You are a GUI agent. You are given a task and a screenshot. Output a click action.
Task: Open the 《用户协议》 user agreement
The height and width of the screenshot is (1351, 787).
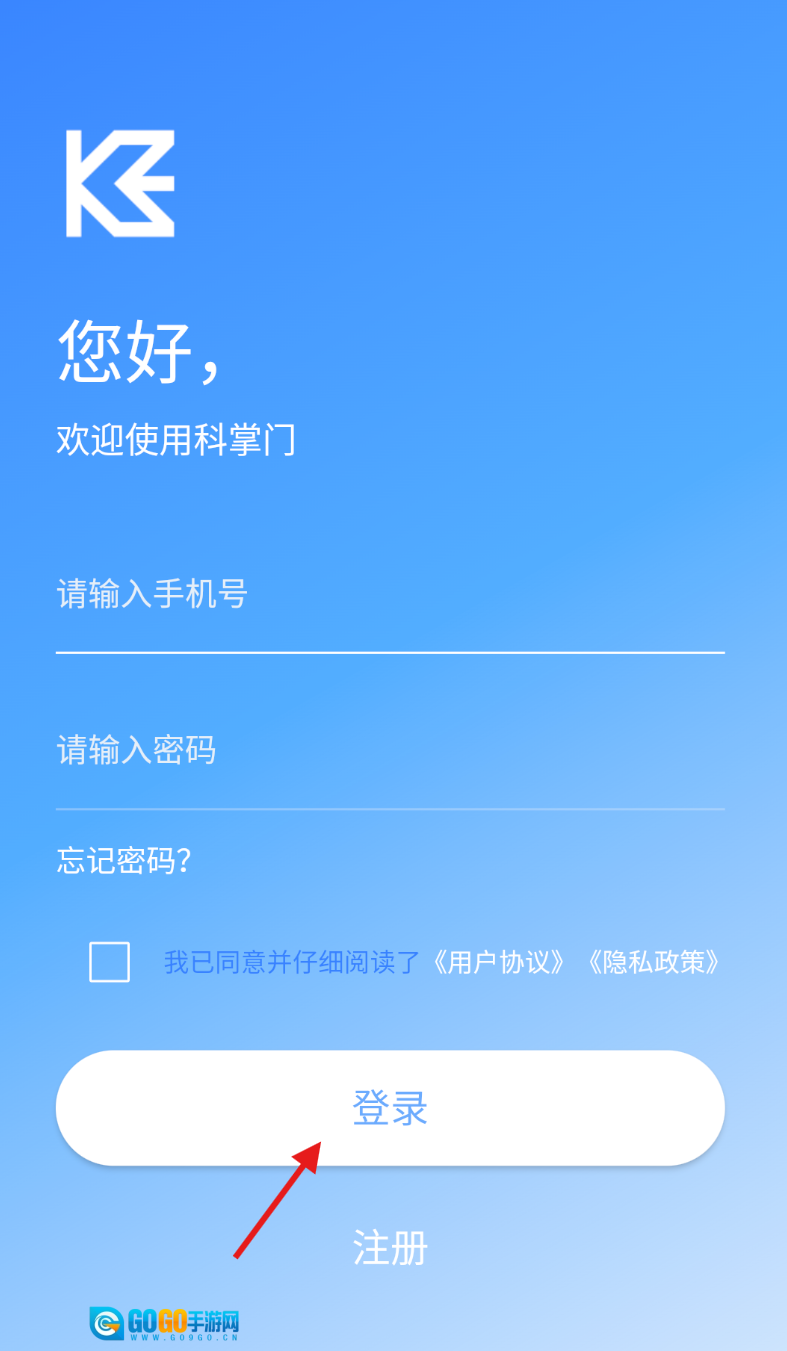[498, 963]
